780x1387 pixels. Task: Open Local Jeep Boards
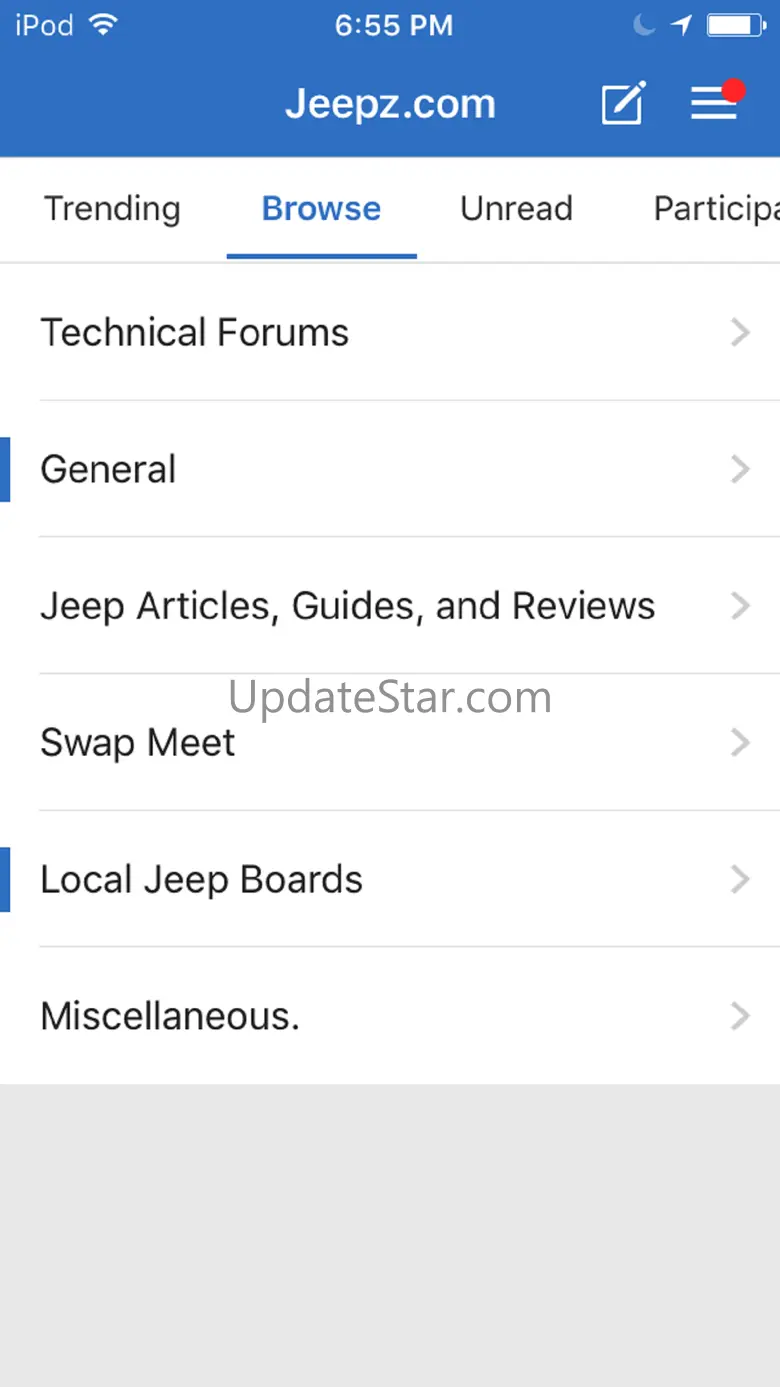390,880
